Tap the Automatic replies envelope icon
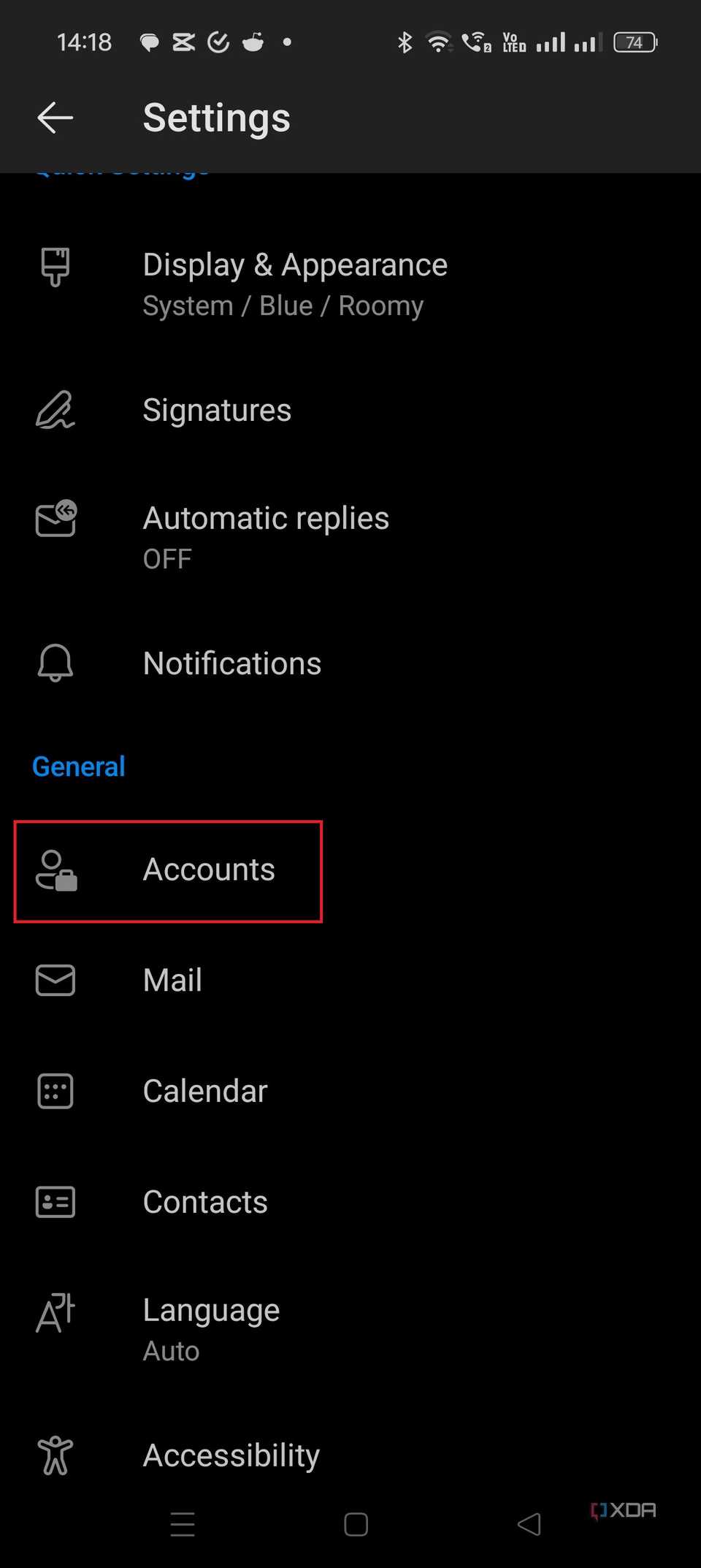Screen dimensions: 701x1568 pyautogui.click(x=55, y=519)
